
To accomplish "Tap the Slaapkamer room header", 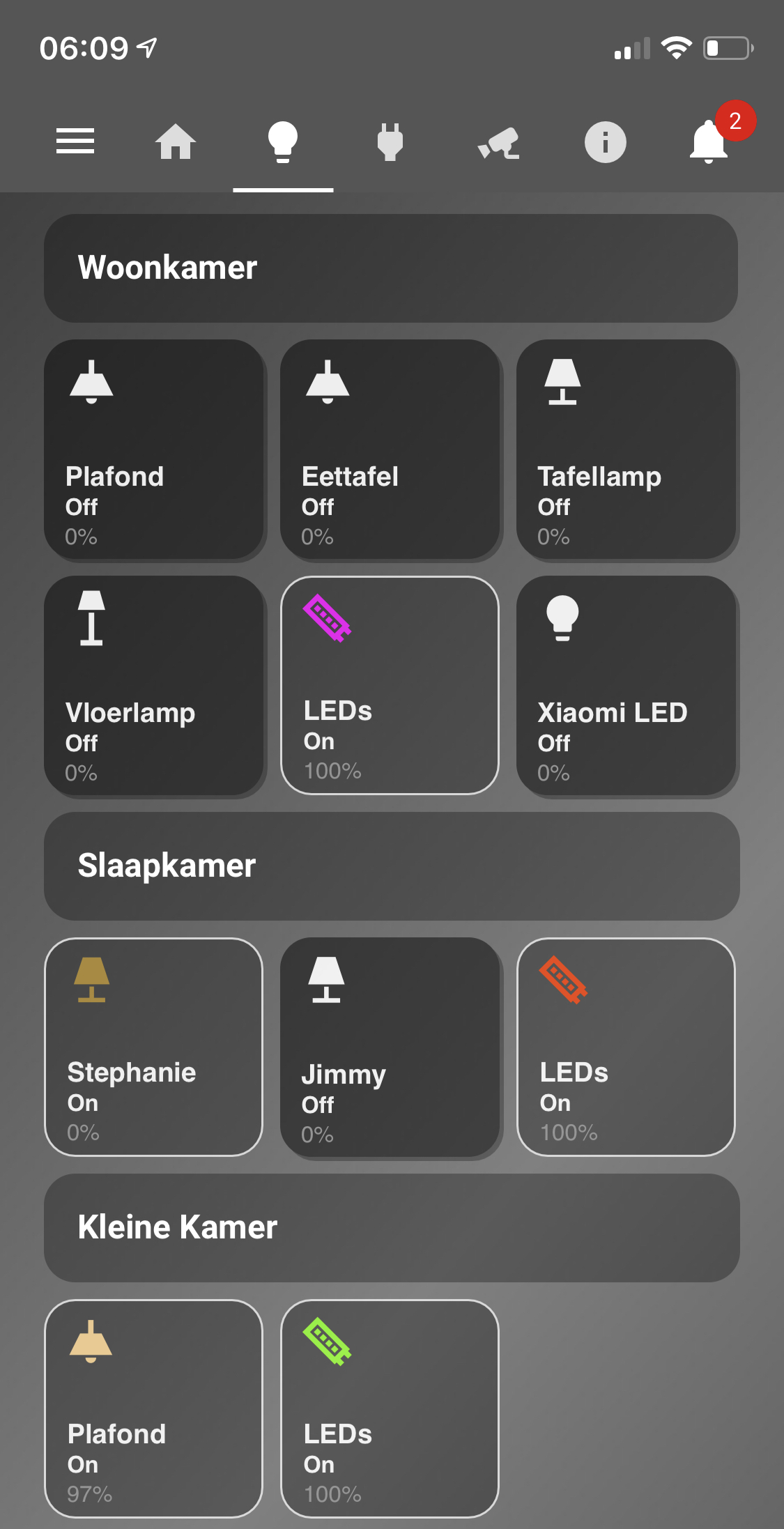I will [391, 866].
